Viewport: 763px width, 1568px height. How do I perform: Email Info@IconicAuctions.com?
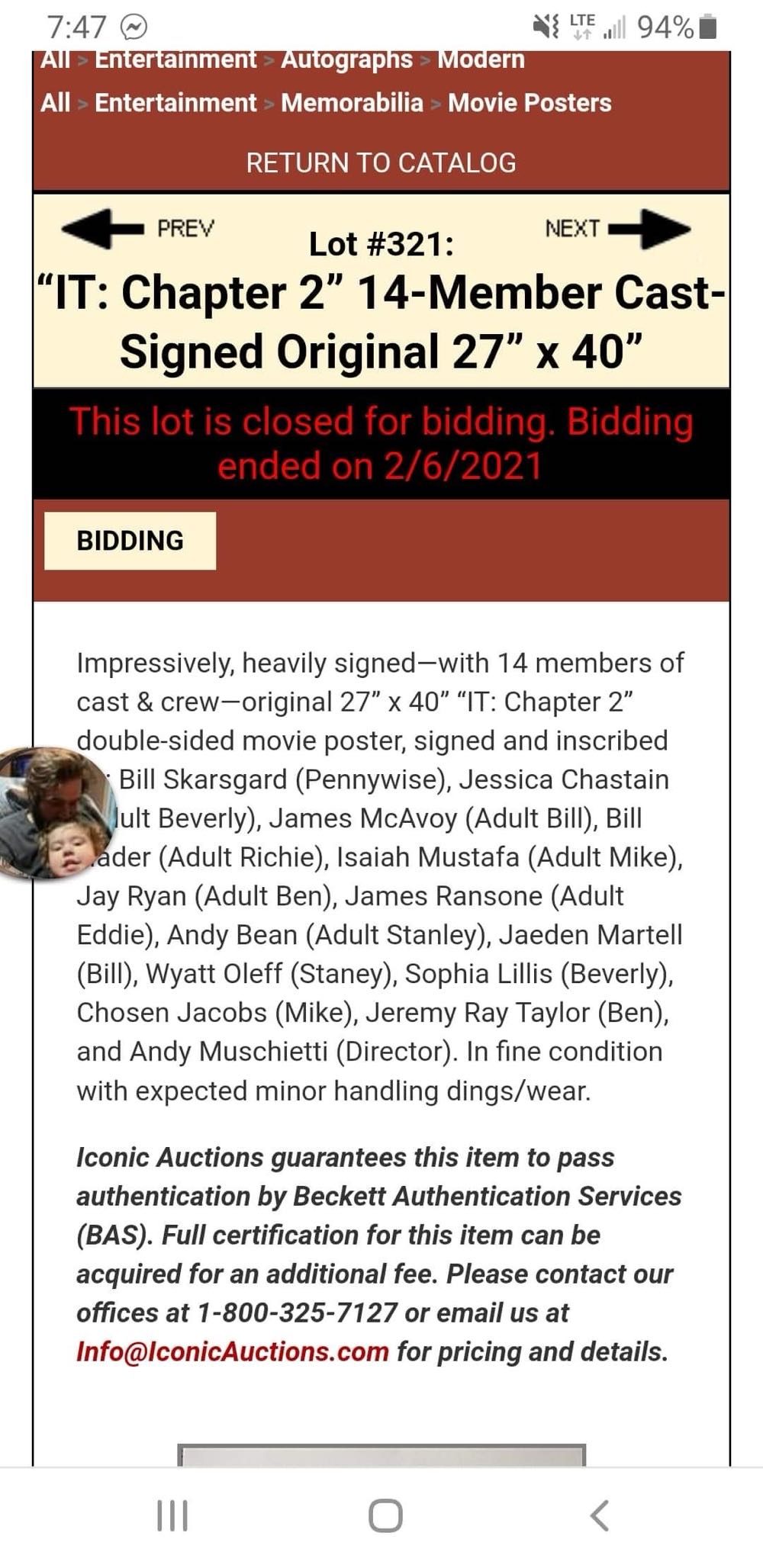tap(233, 1351)
